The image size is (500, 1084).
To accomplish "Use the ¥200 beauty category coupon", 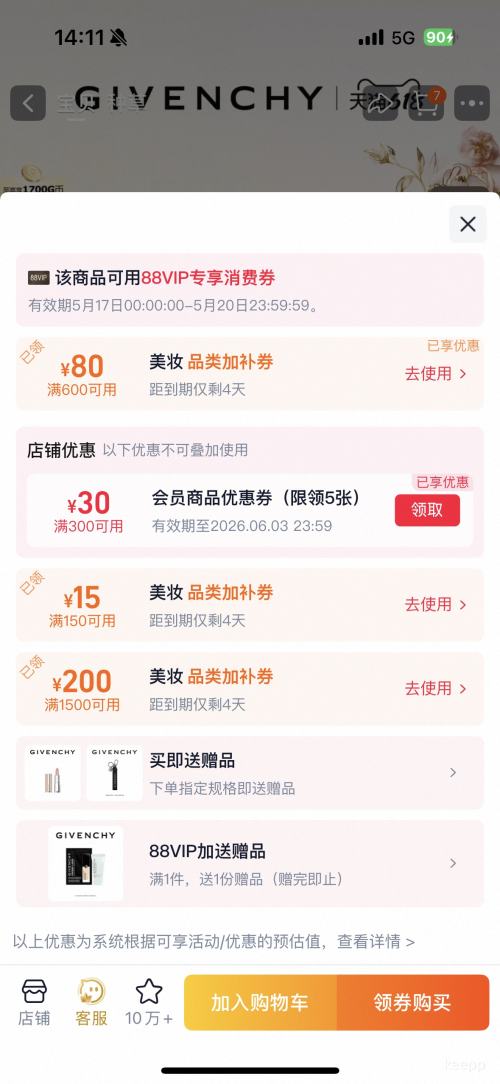I will click(436, 689).
